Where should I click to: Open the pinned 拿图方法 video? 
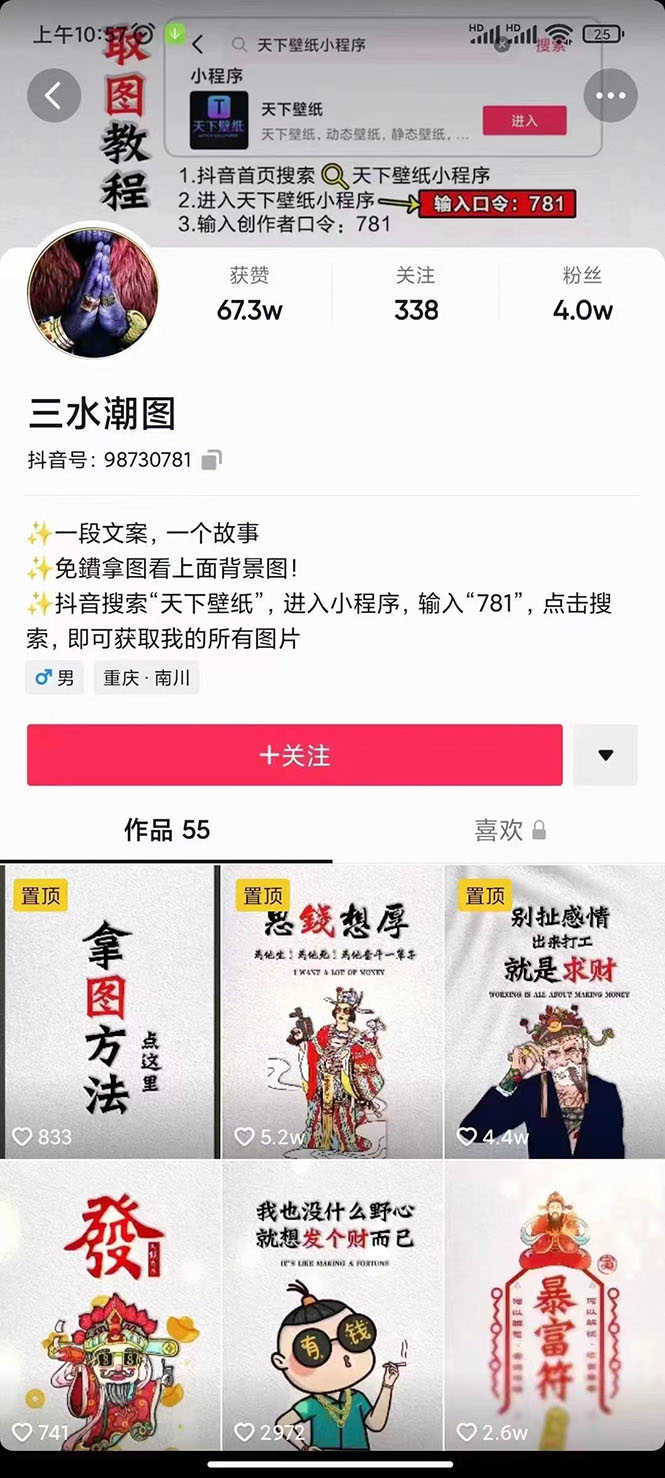tap(108, 1012)
